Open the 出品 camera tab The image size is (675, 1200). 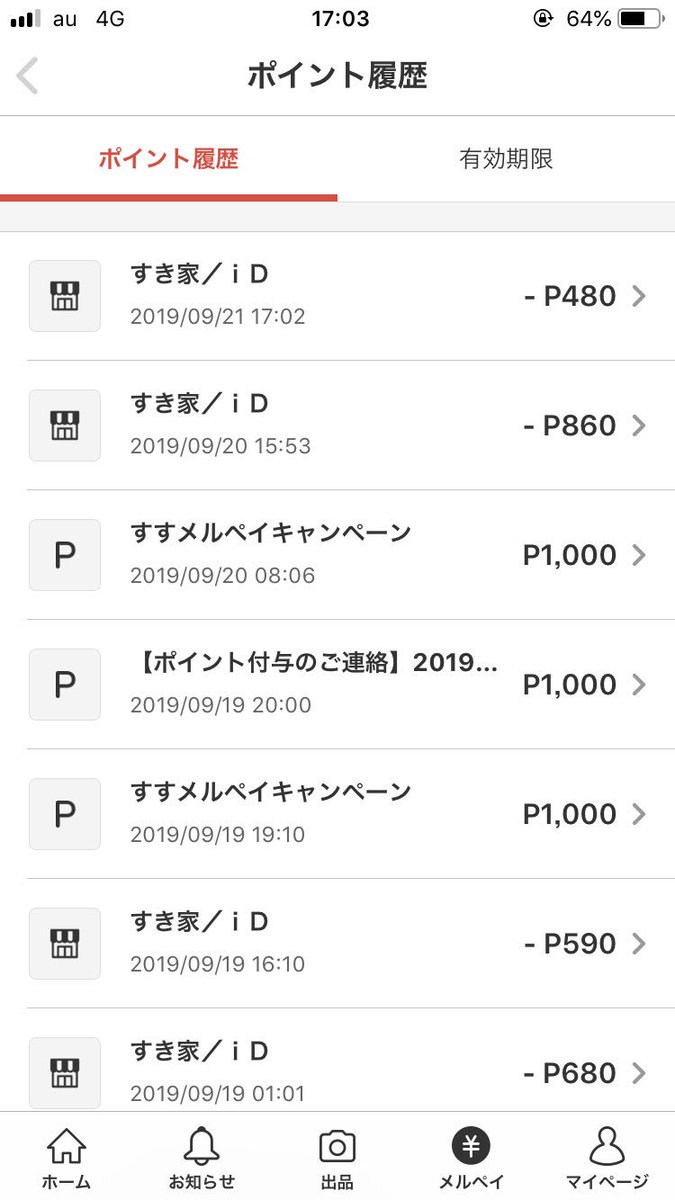tap(337, 1158)
